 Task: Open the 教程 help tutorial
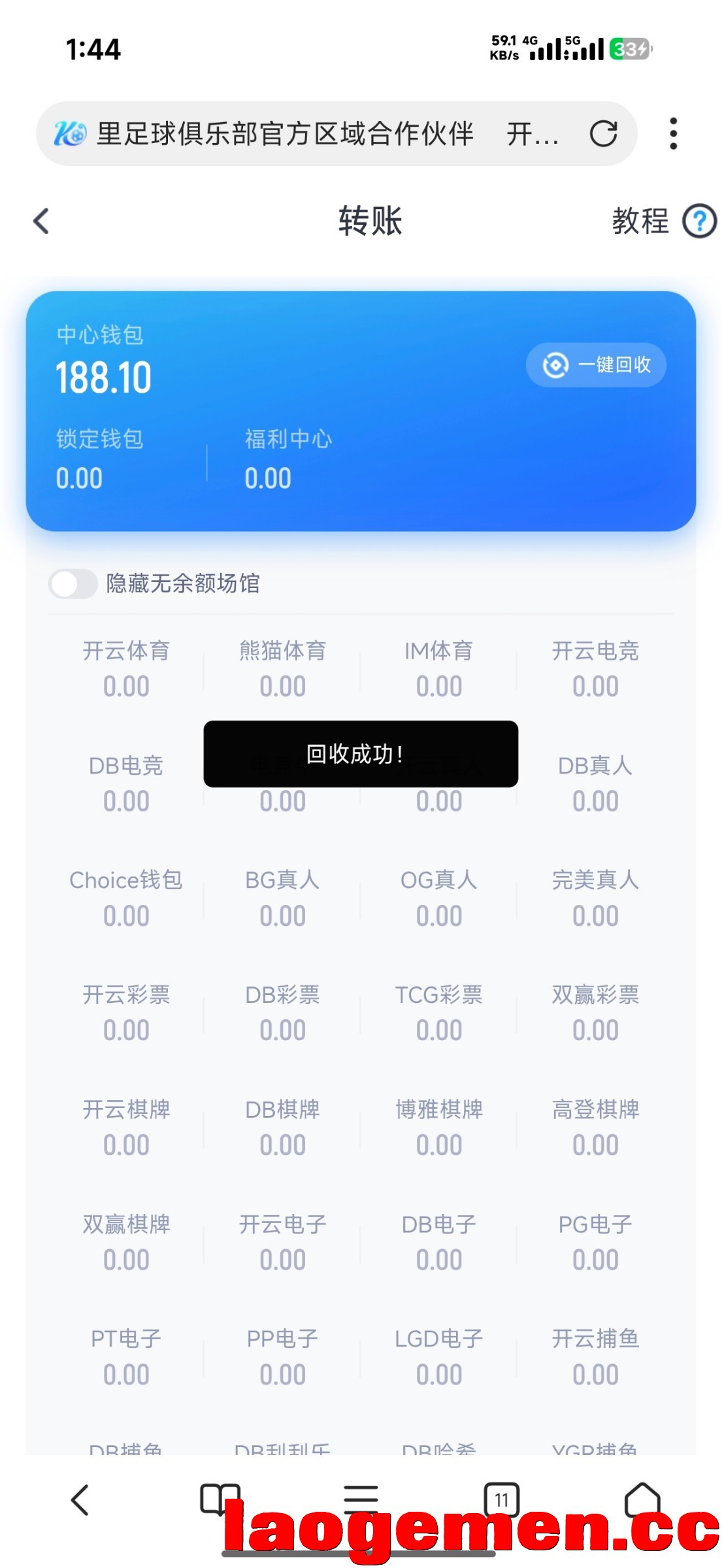tap(663, 221)
